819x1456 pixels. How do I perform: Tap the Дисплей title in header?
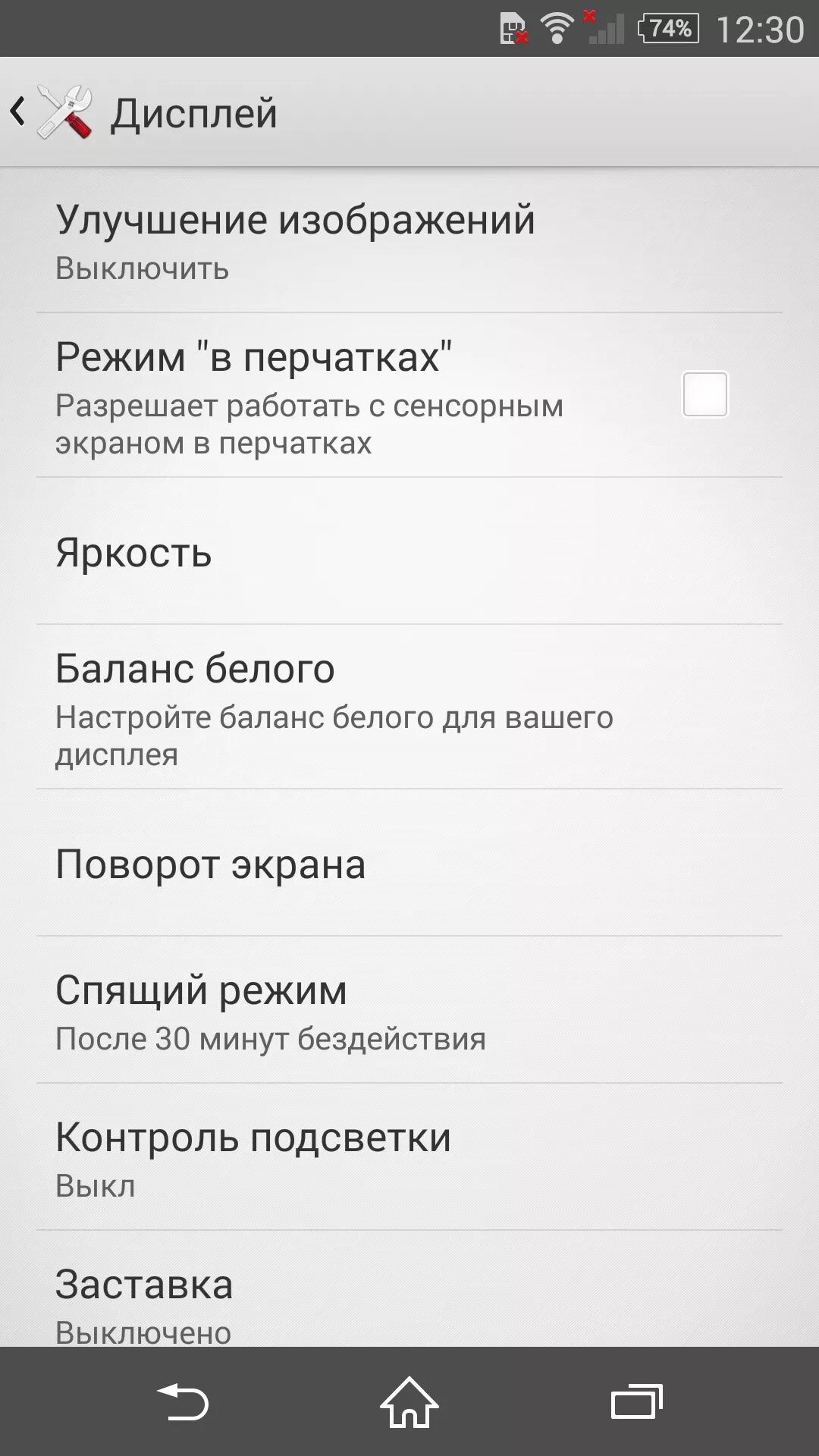(x=193, y=112)
